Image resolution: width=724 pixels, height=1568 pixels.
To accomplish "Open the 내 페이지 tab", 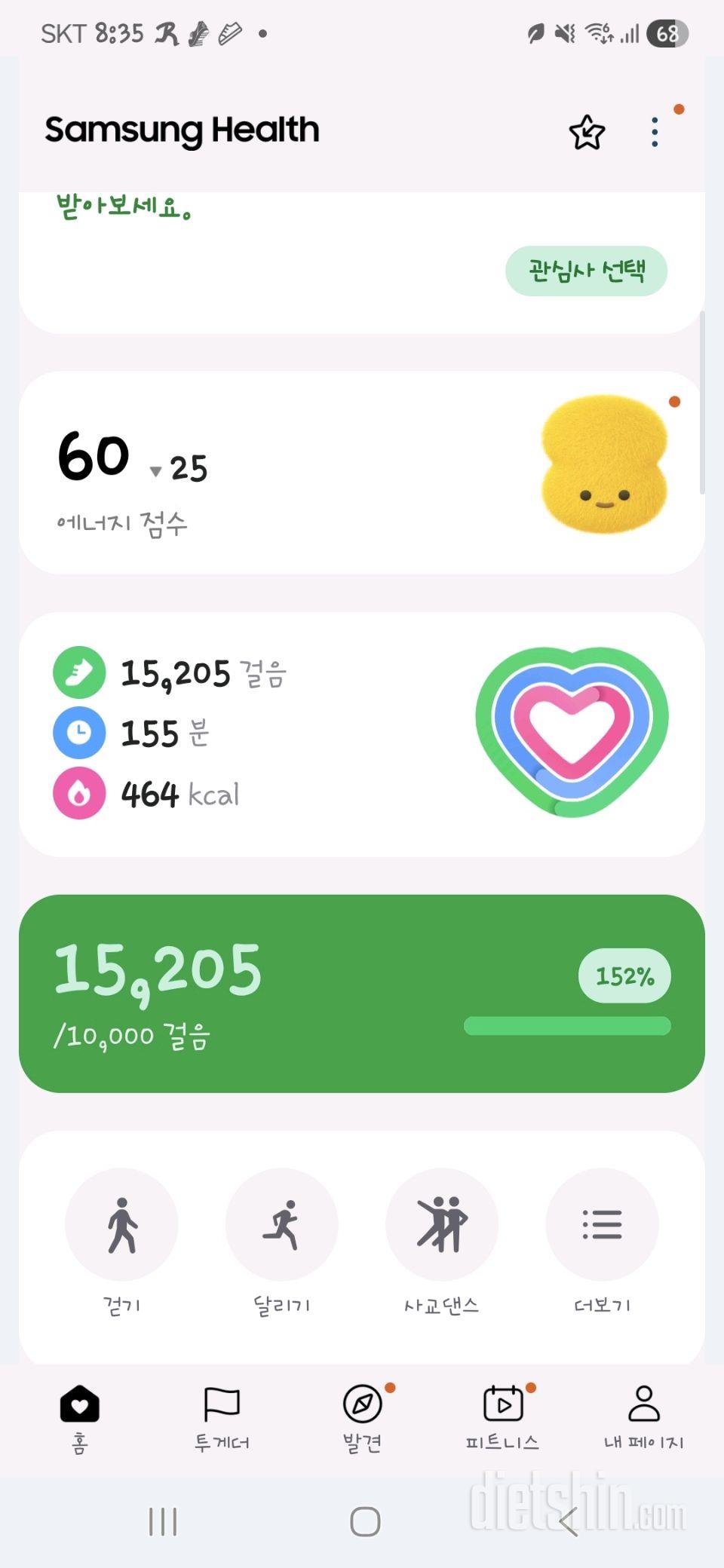I will click(x=643, y=1417).
